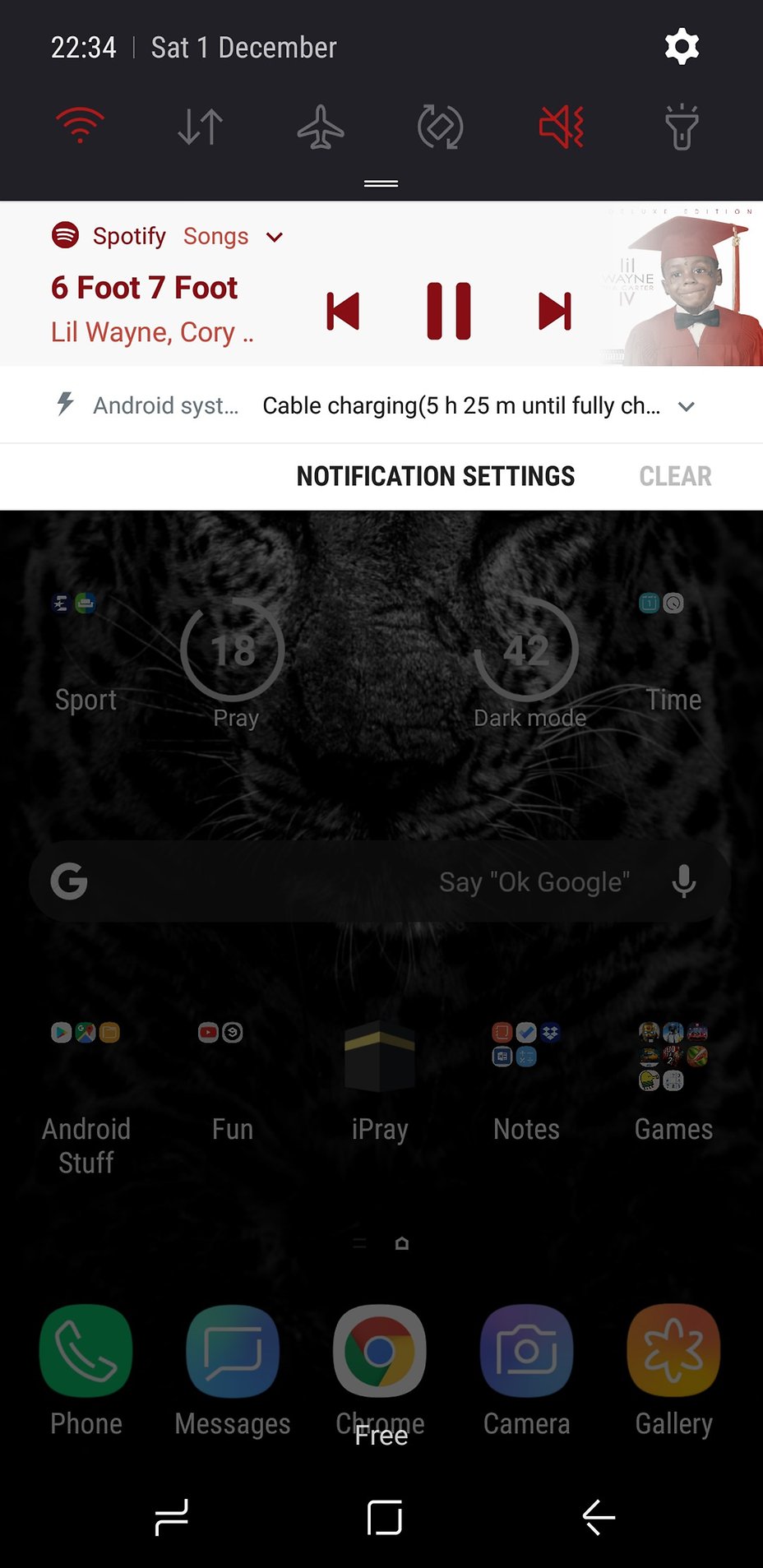
Task: Skip to next track in Spotify
Action: pos(554,311)
